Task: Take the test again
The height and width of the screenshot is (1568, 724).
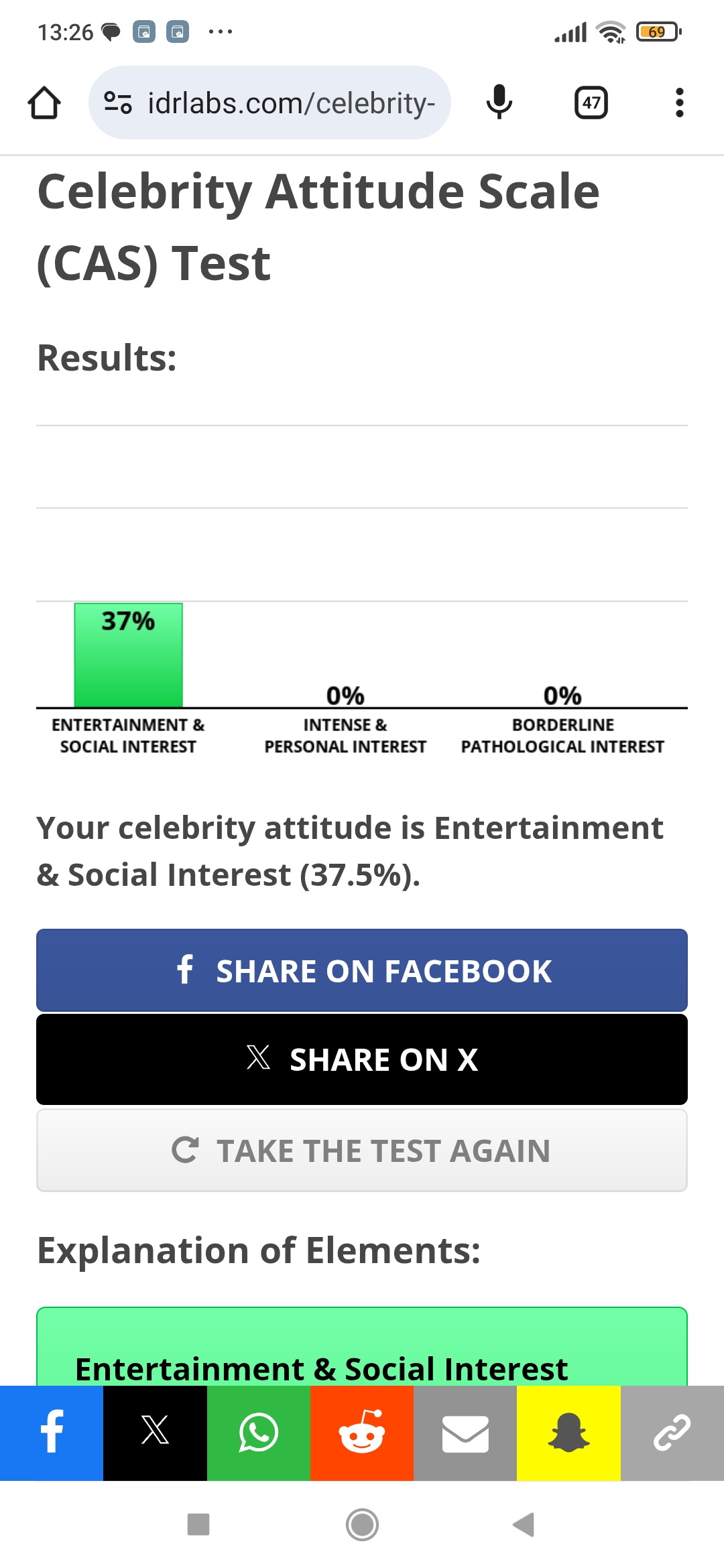Action: tap(362, 1151)
